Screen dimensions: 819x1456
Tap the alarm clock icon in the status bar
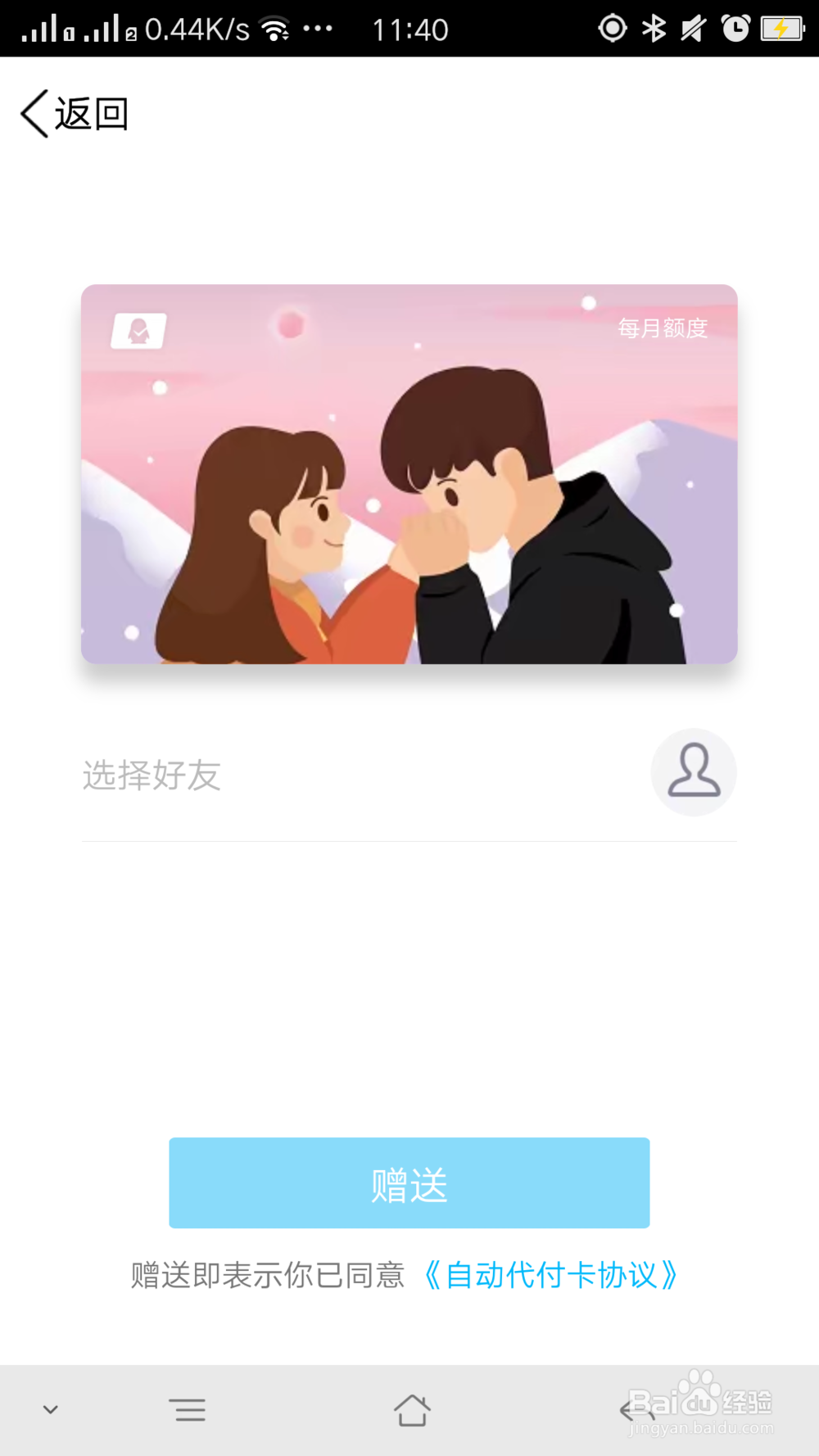(735, 27)
